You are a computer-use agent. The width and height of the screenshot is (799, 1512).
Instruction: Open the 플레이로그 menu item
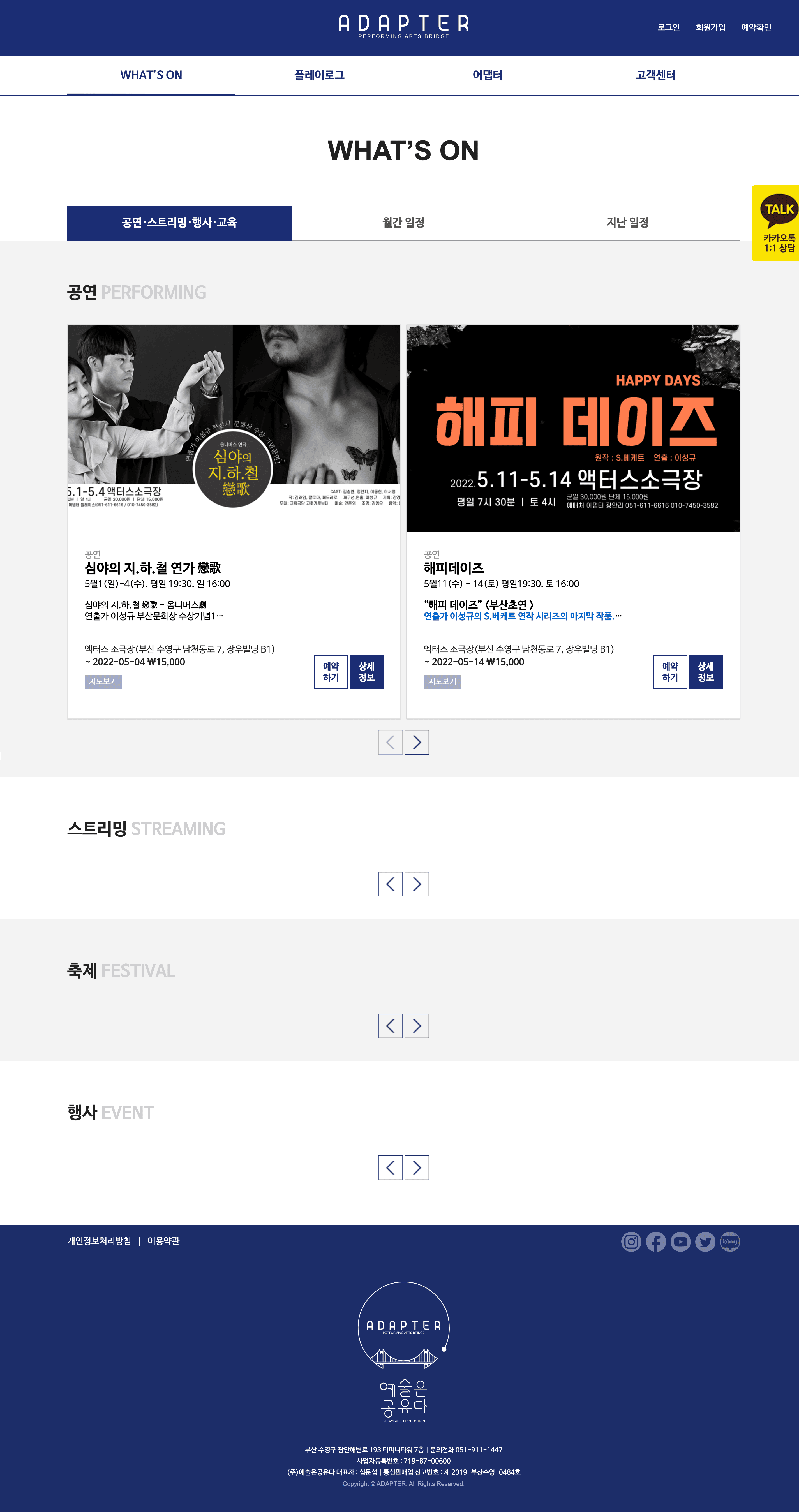coord(319,75)
